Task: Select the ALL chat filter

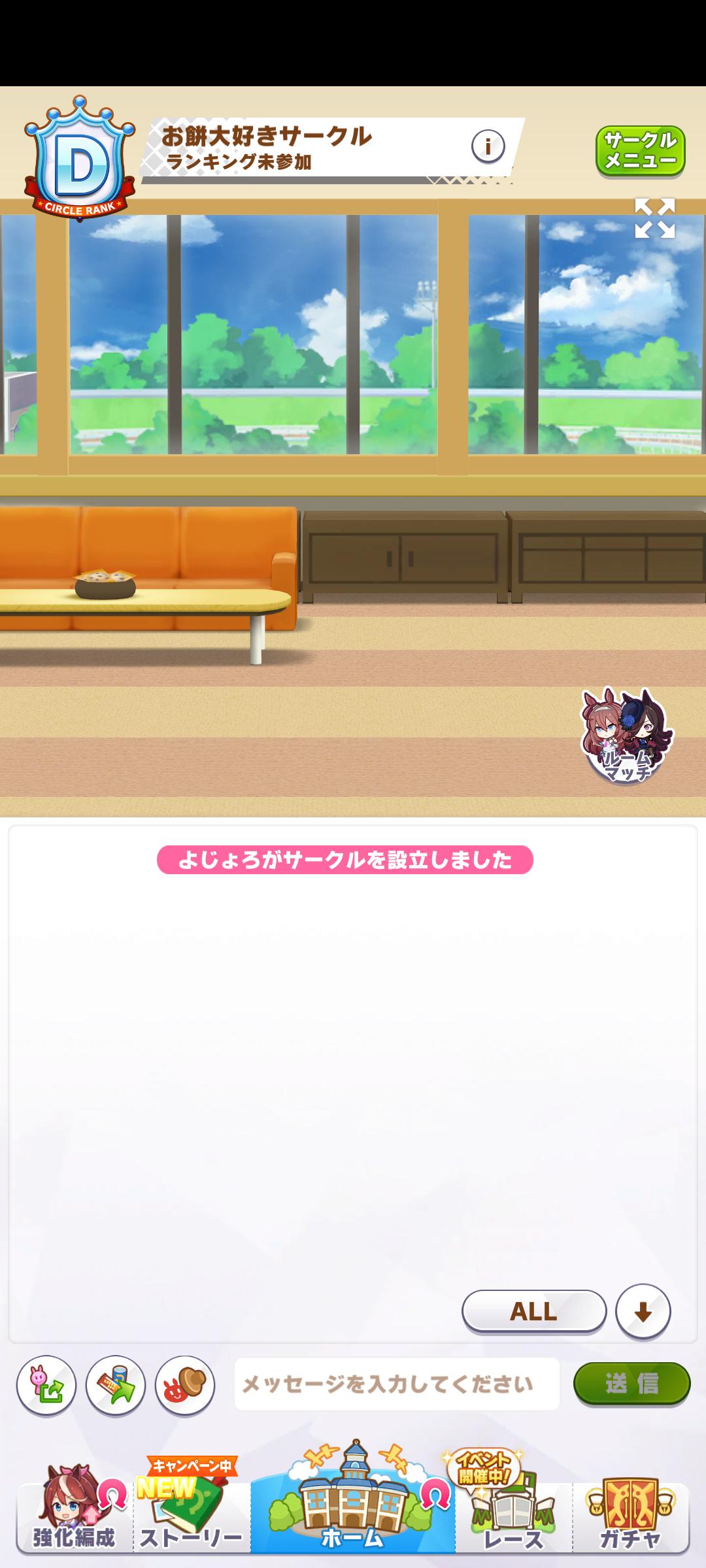Action: point(534,1311)
